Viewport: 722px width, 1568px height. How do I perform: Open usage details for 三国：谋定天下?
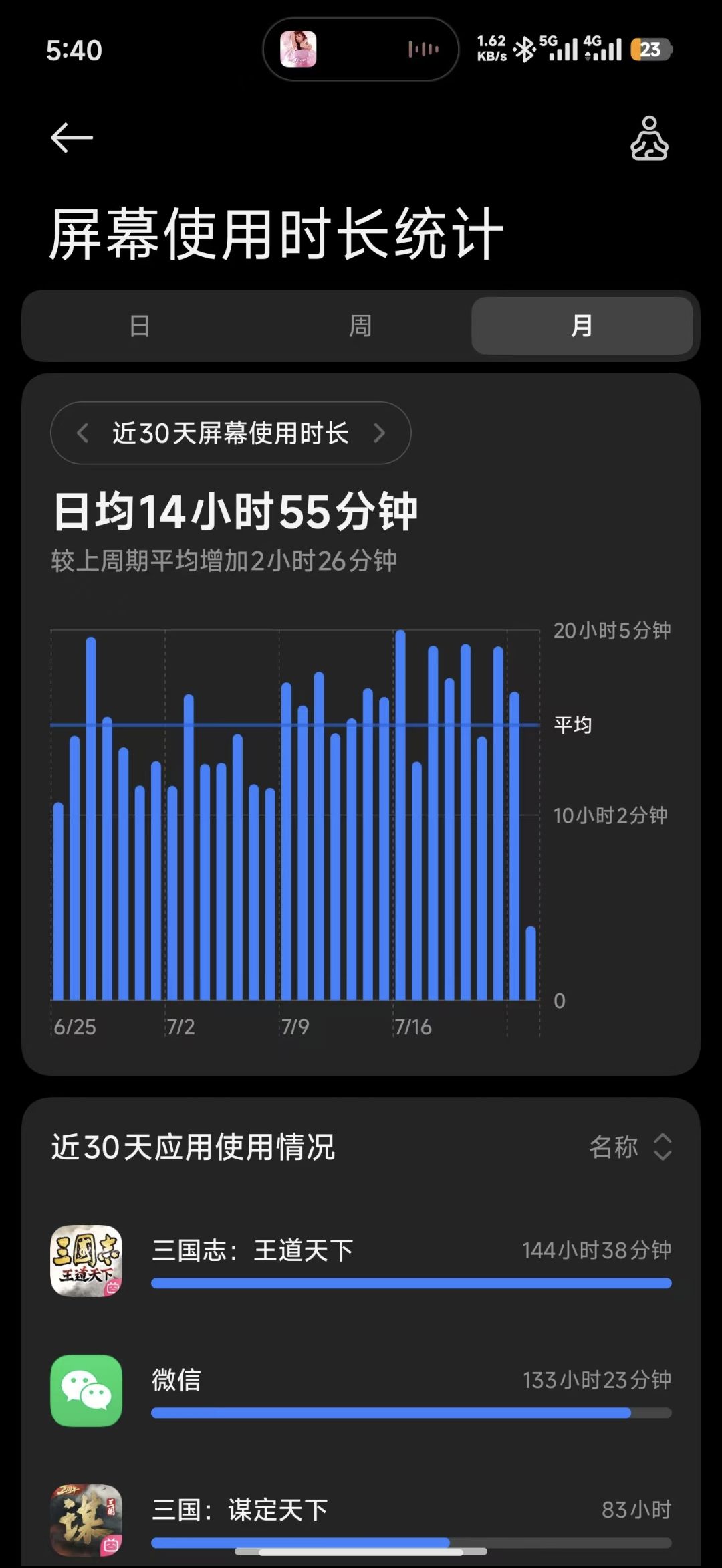(x=361, y=1520)
